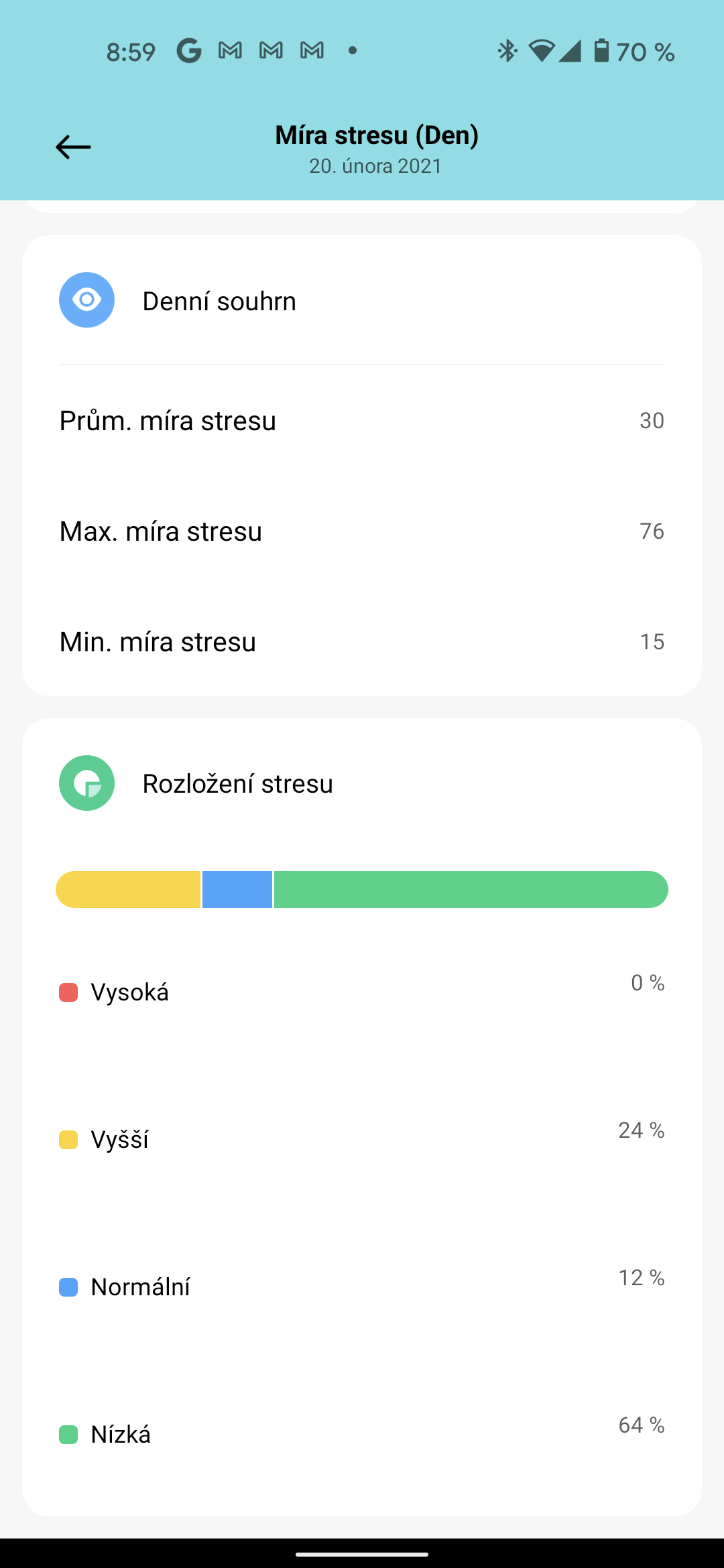Click the Bluetooth icon in the status bar
Image resolution: width=724 pixels, height=1568 pixels.
[x=507, y=50]
